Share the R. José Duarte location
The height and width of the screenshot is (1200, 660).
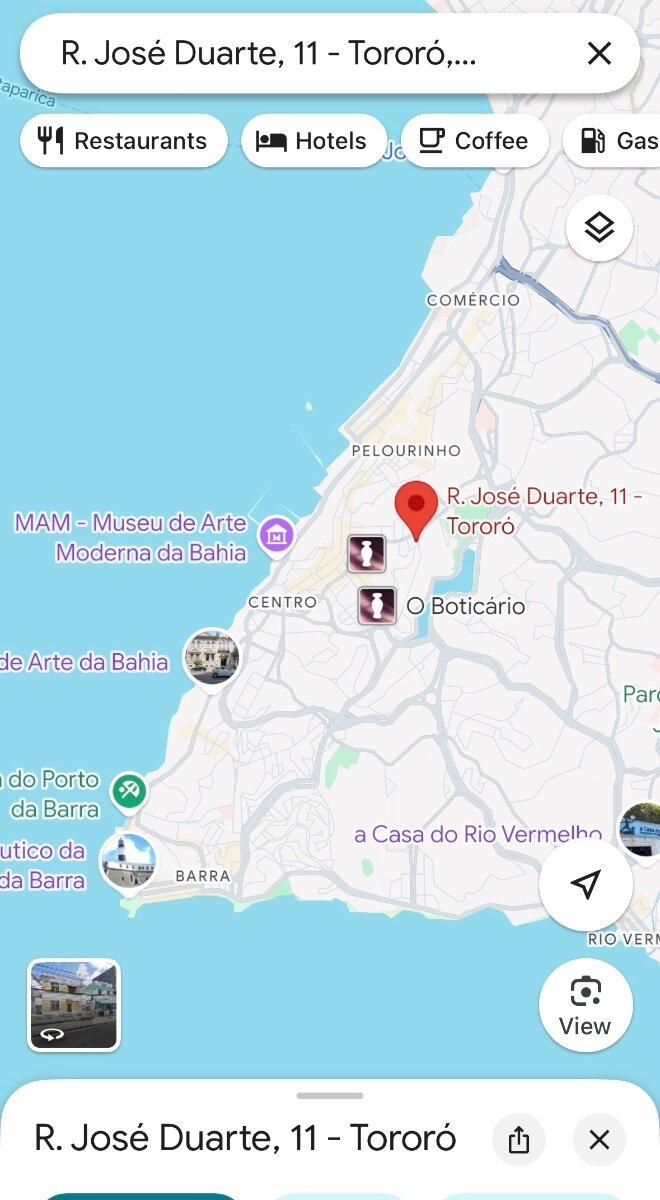tap(518, 1139)
